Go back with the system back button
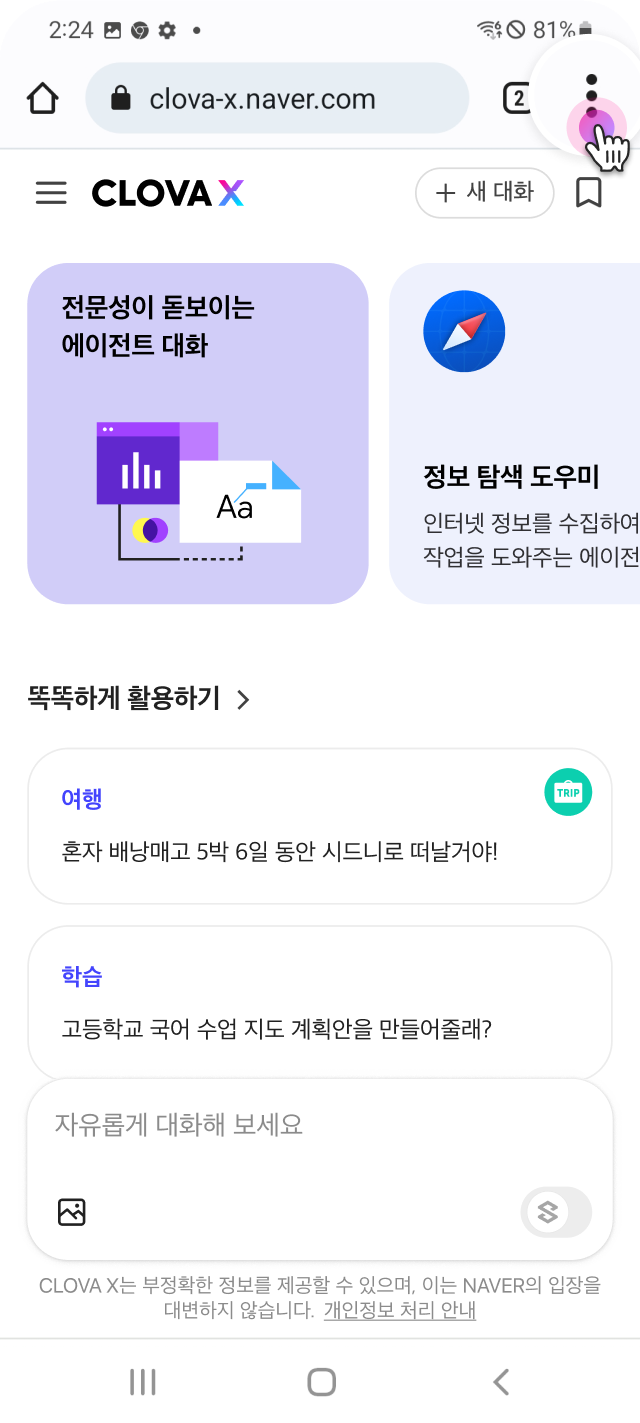 point(501,1382)
